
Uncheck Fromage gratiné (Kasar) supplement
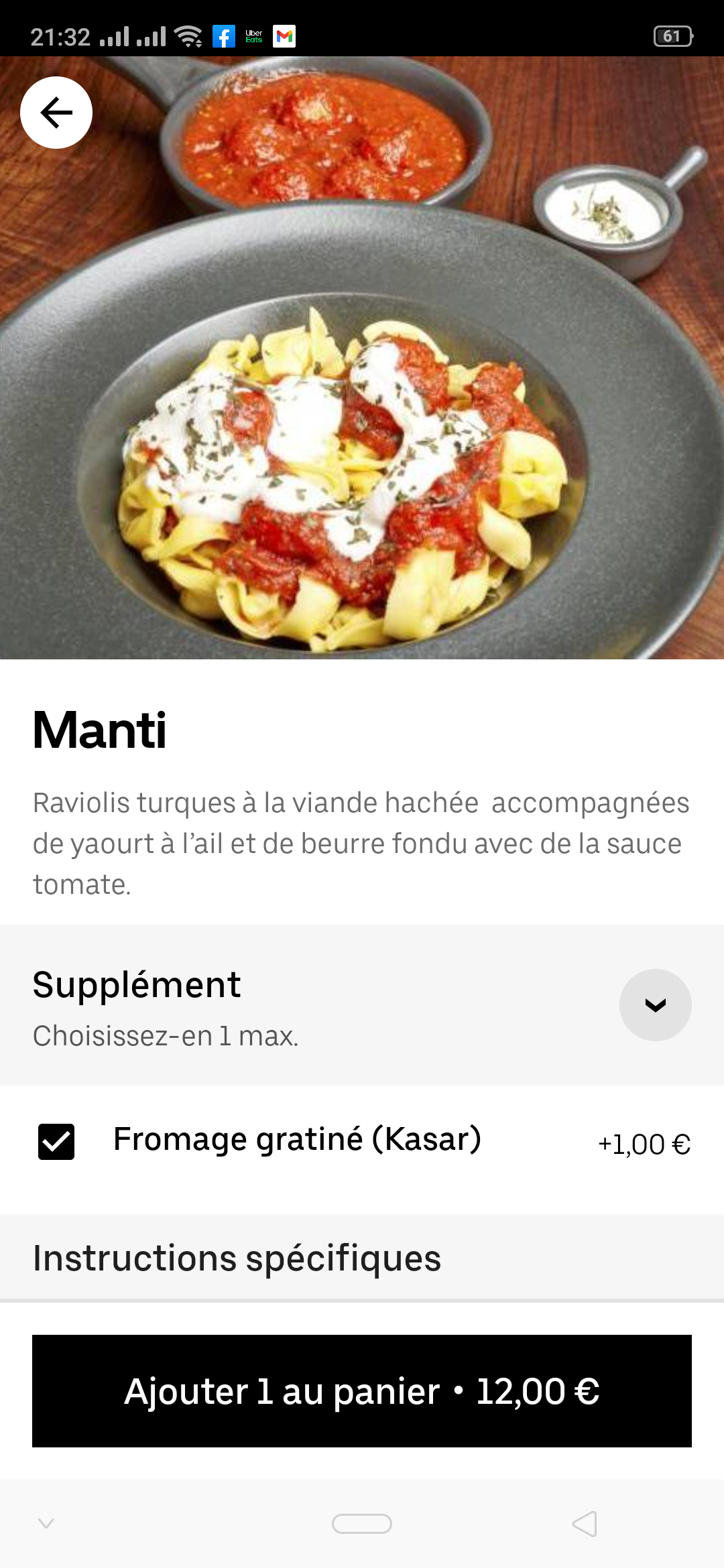point(56,1142)
